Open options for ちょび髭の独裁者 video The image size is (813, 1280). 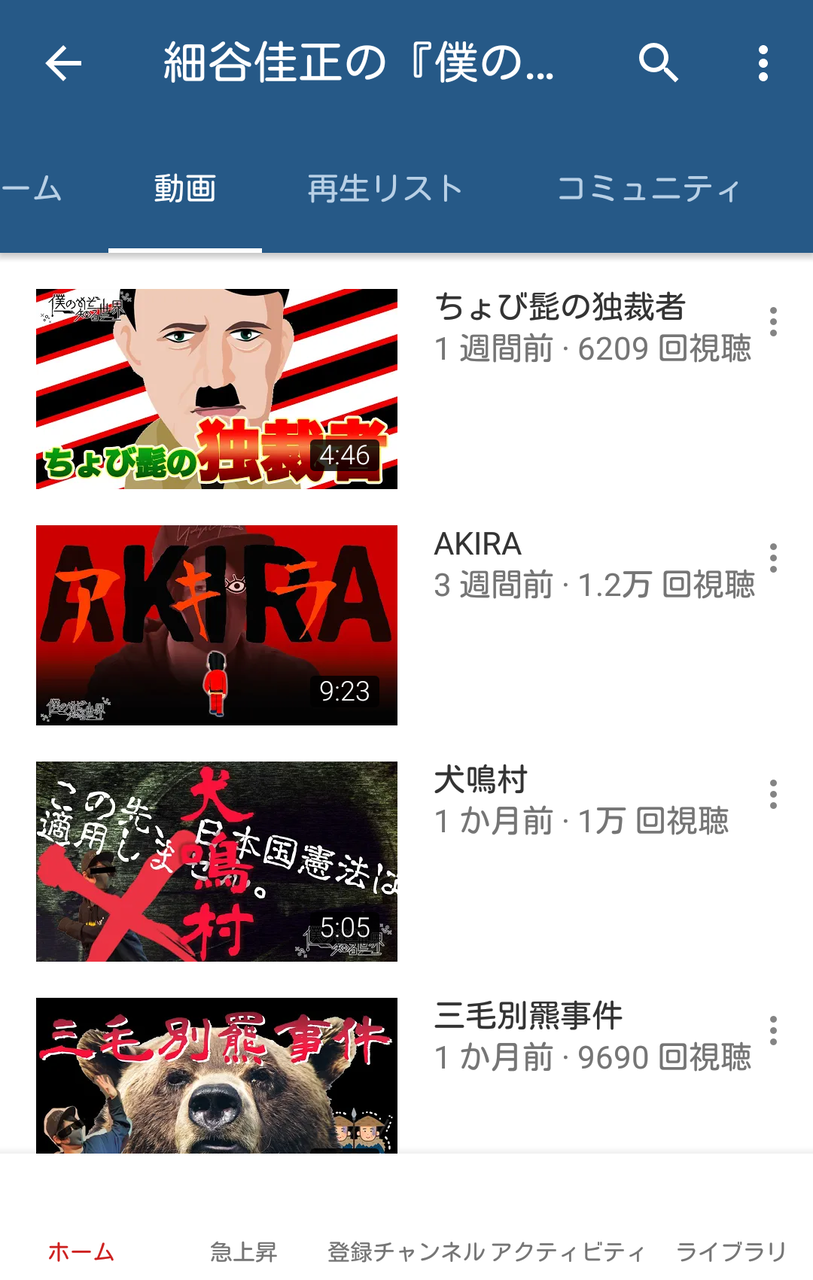click(x=773, y=322)
